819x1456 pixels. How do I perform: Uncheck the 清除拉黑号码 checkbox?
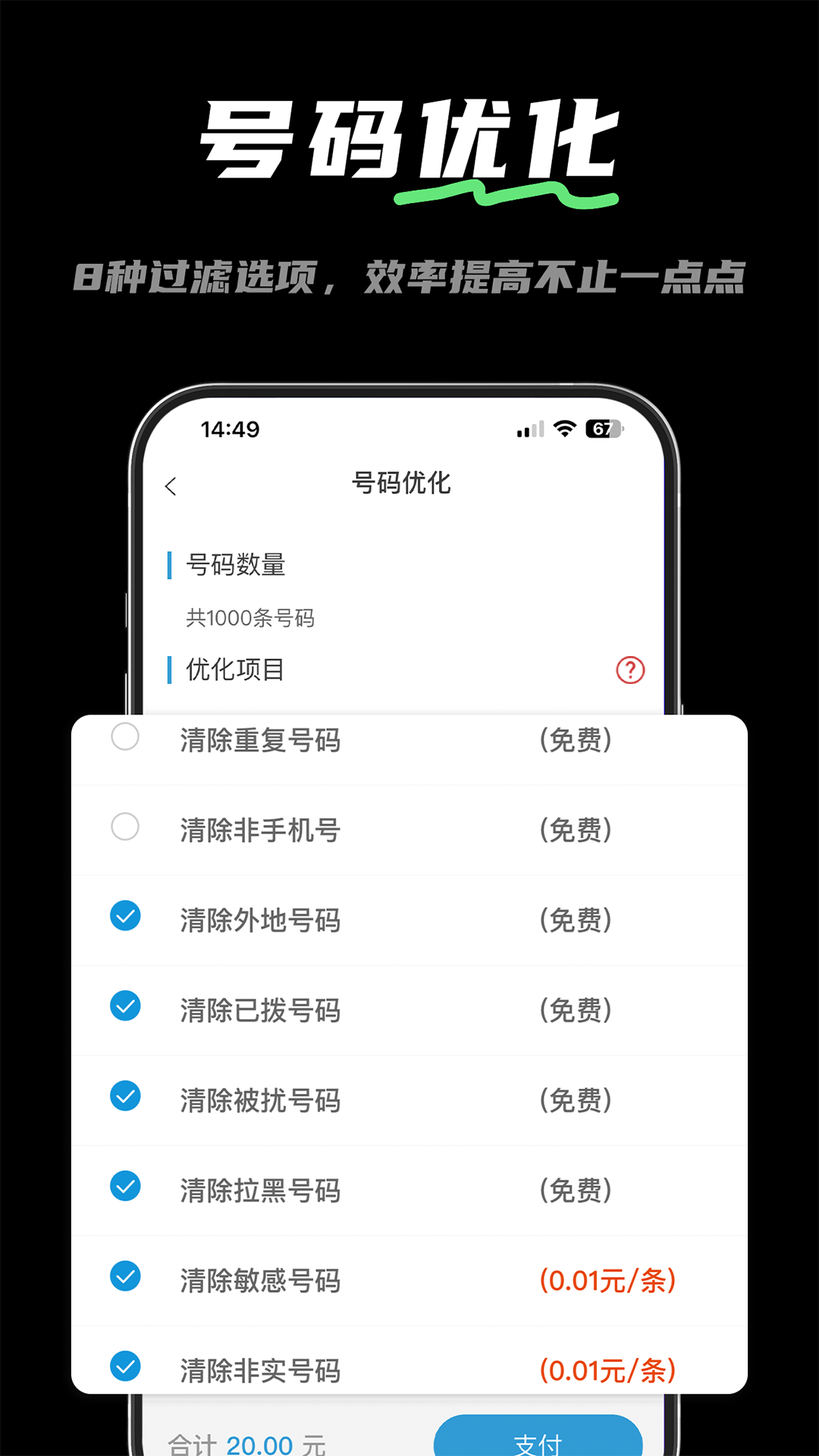tap(125, 1186)
